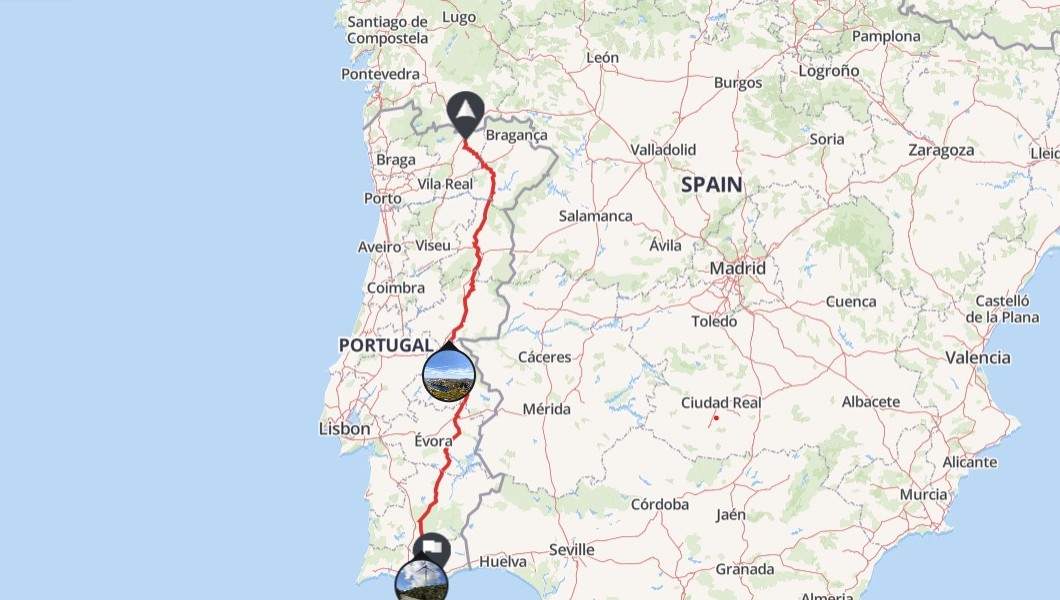Tap the route start marker near Bragança
The image size is (1060, 600).
[x=465, y=110]
